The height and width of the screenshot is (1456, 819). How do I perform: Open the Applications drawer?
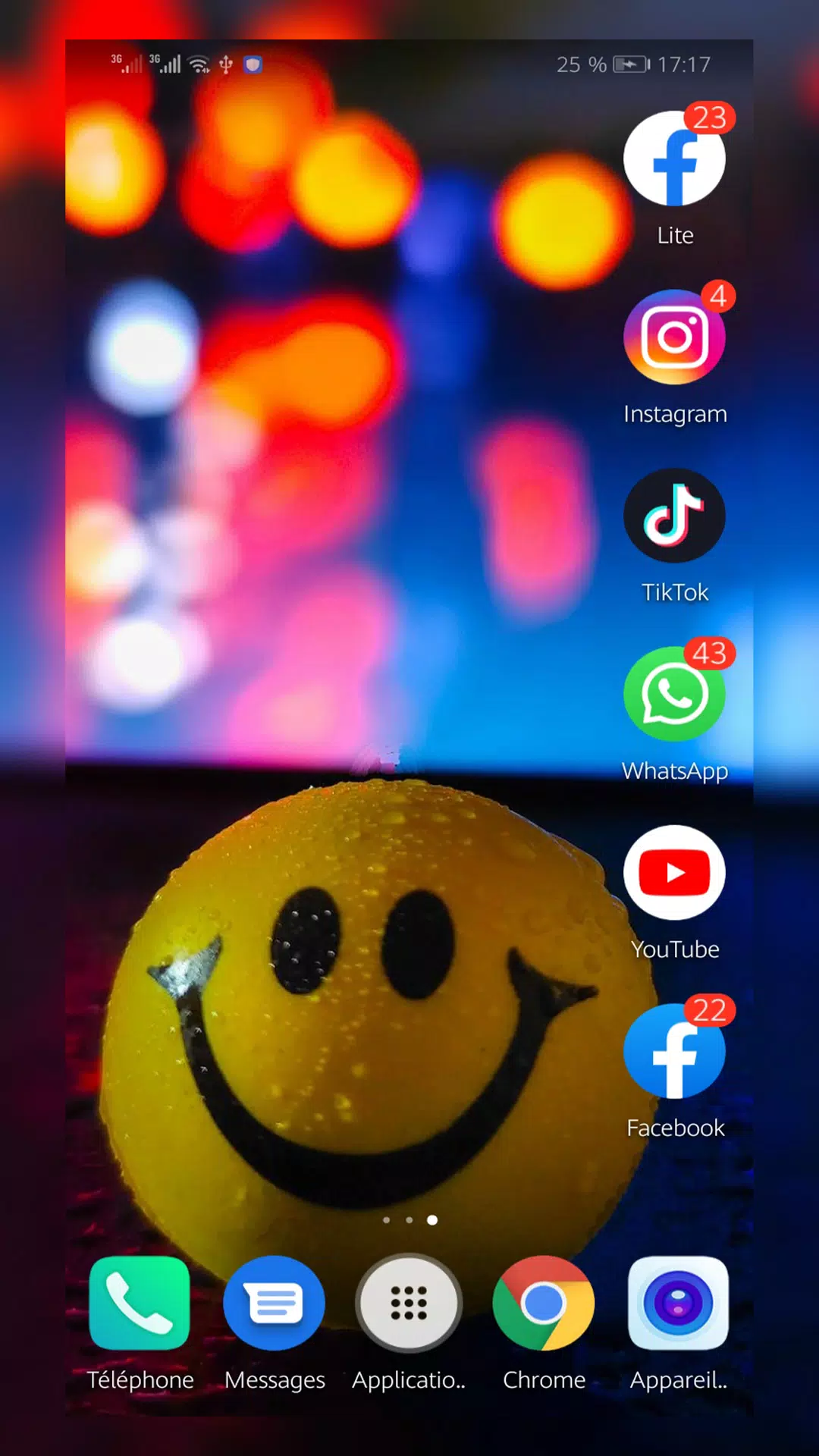point(408,1303)
